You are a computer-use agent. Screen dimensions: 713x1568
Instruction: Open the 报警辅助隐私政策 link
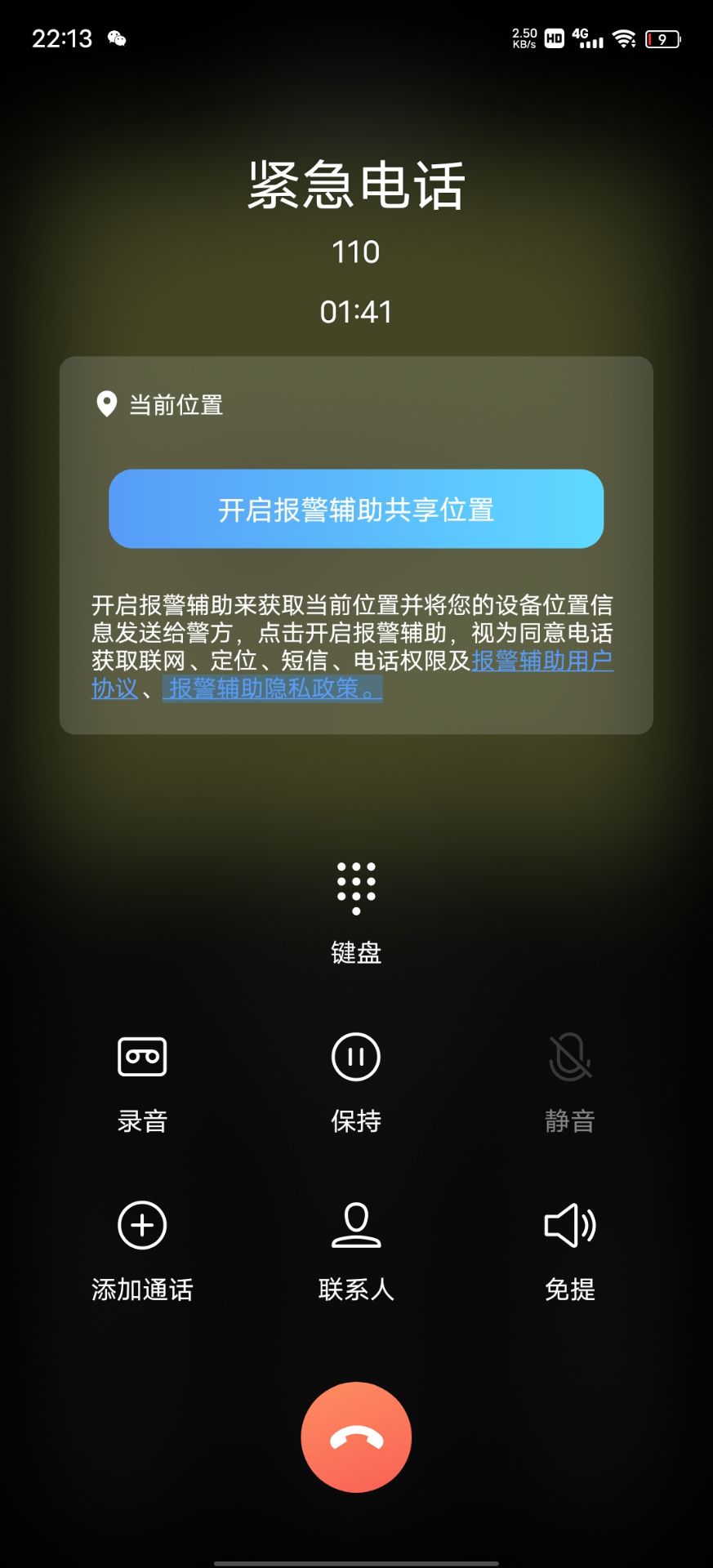271,688
